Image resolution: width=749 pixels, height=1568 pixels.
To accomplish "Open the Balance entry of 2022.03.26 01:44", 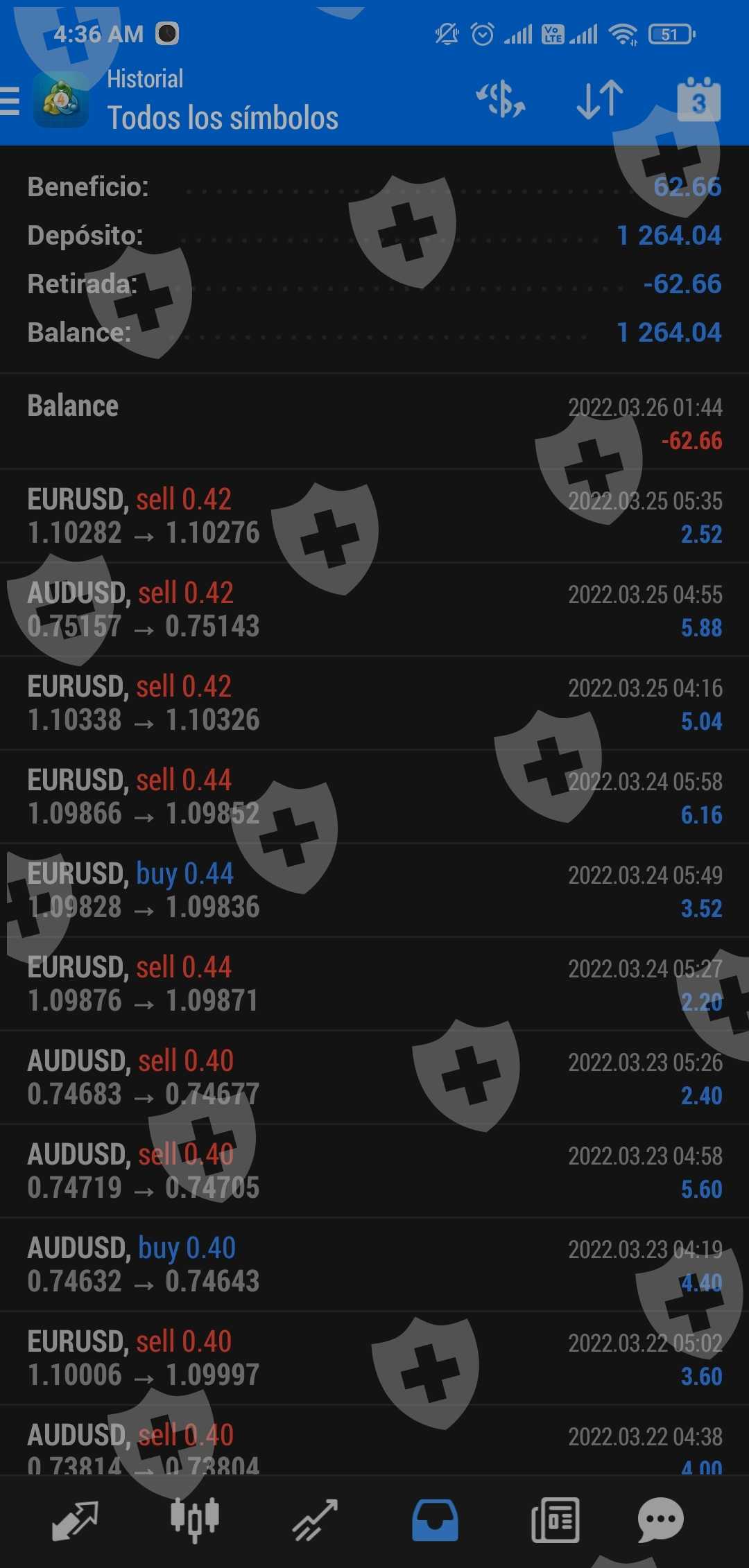I will (x=374, y=422).
